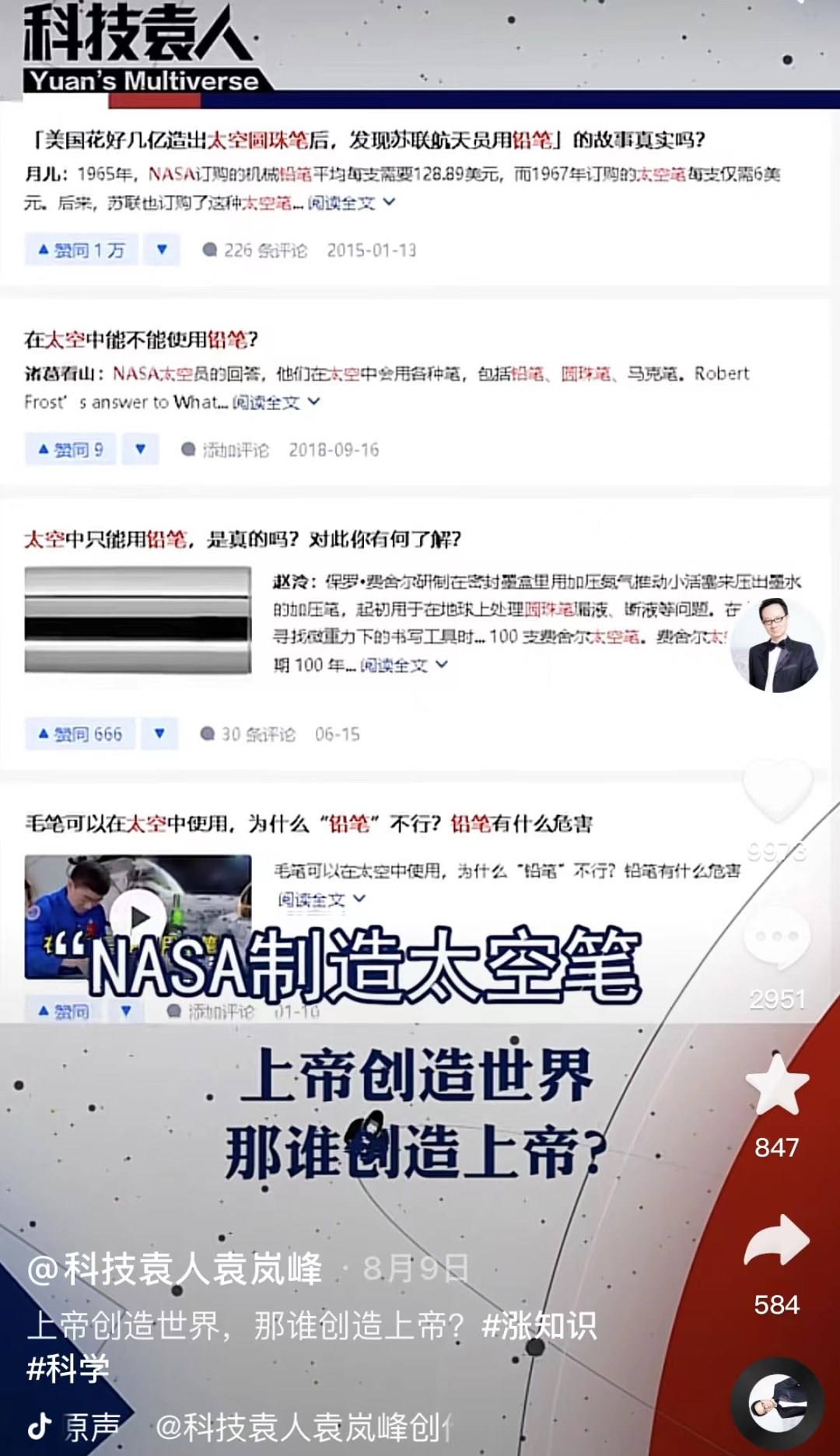Open the #科学 hashtag
Viewport: 840px width, 1456px height.
click(x=68, y=1369)
